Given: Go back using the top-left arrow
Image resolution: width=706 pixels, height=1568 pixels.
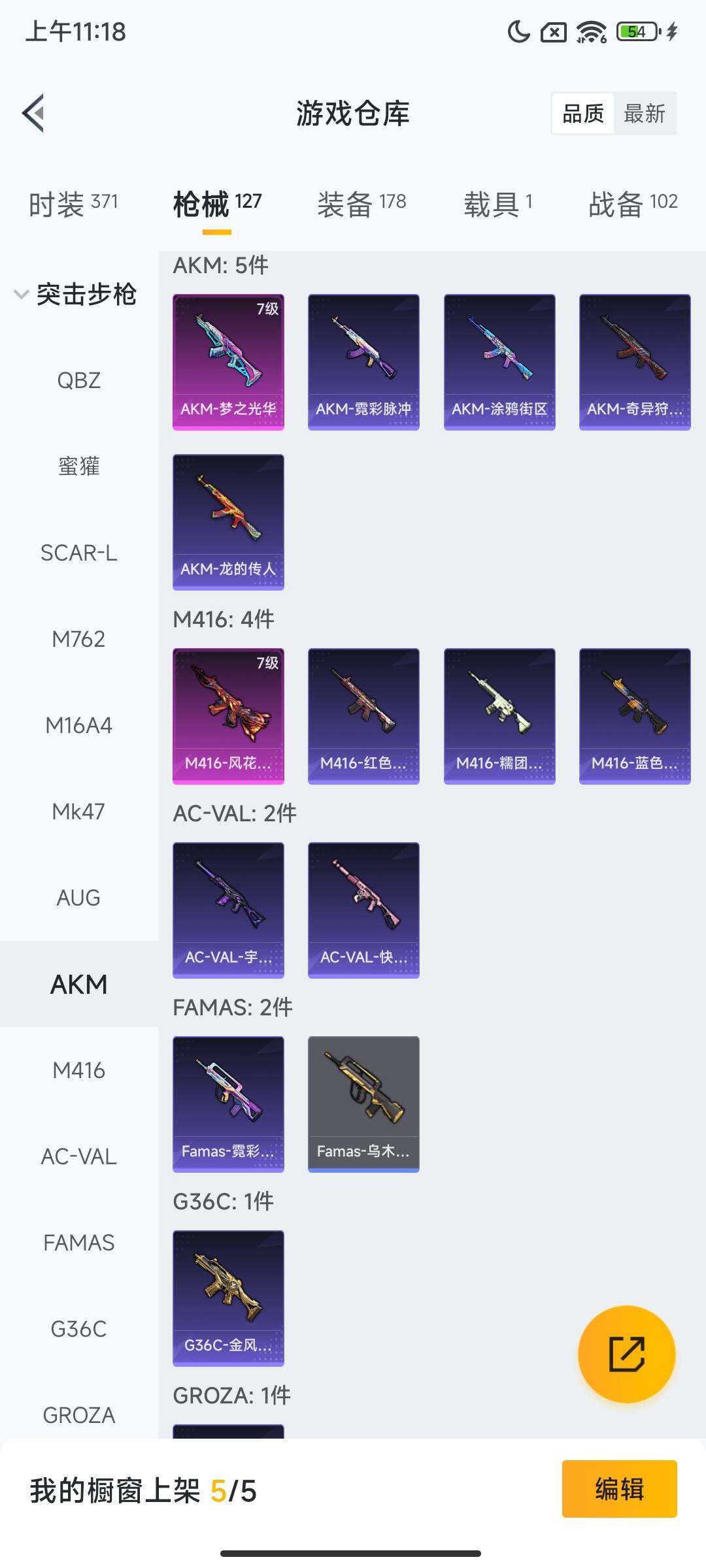Looking at the screenshot, I should coord(33,113).
